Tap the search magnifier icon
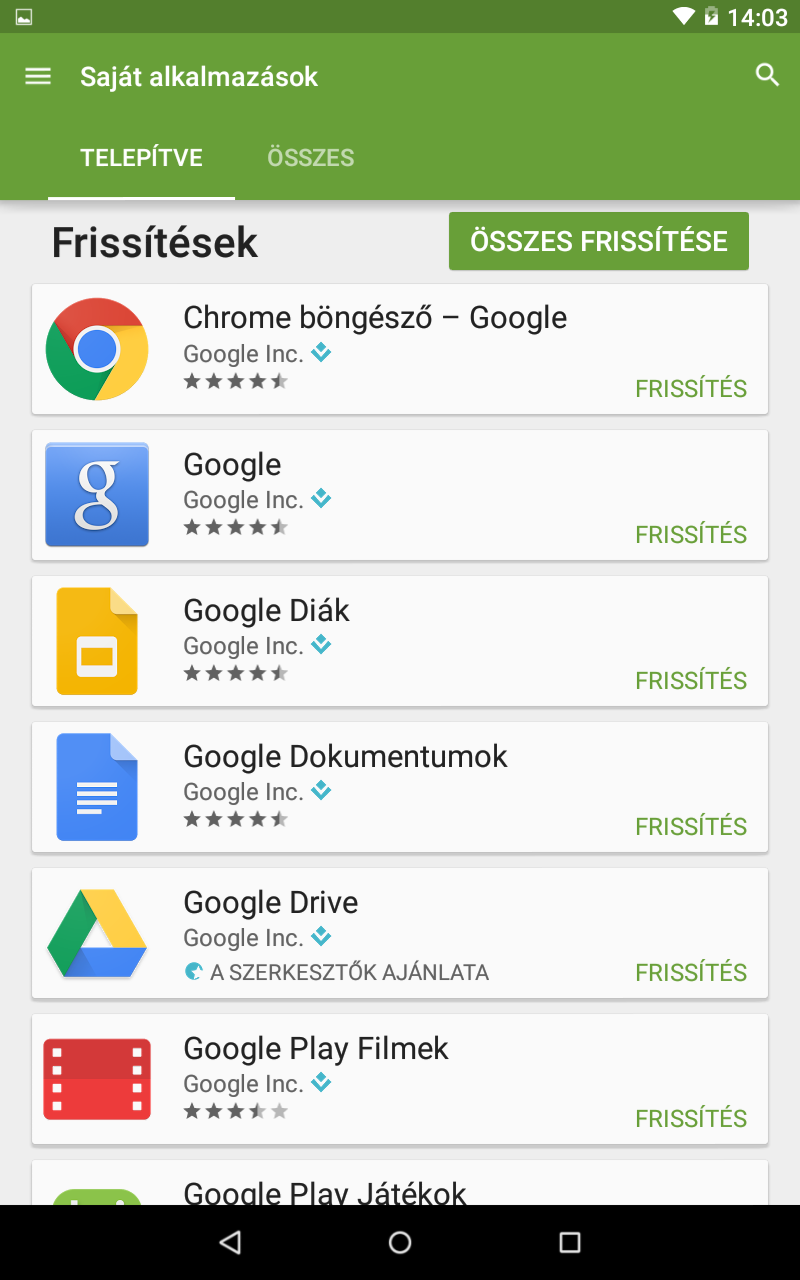Image resolution: width=800 pixels, height=1280 pixels. 767,75
